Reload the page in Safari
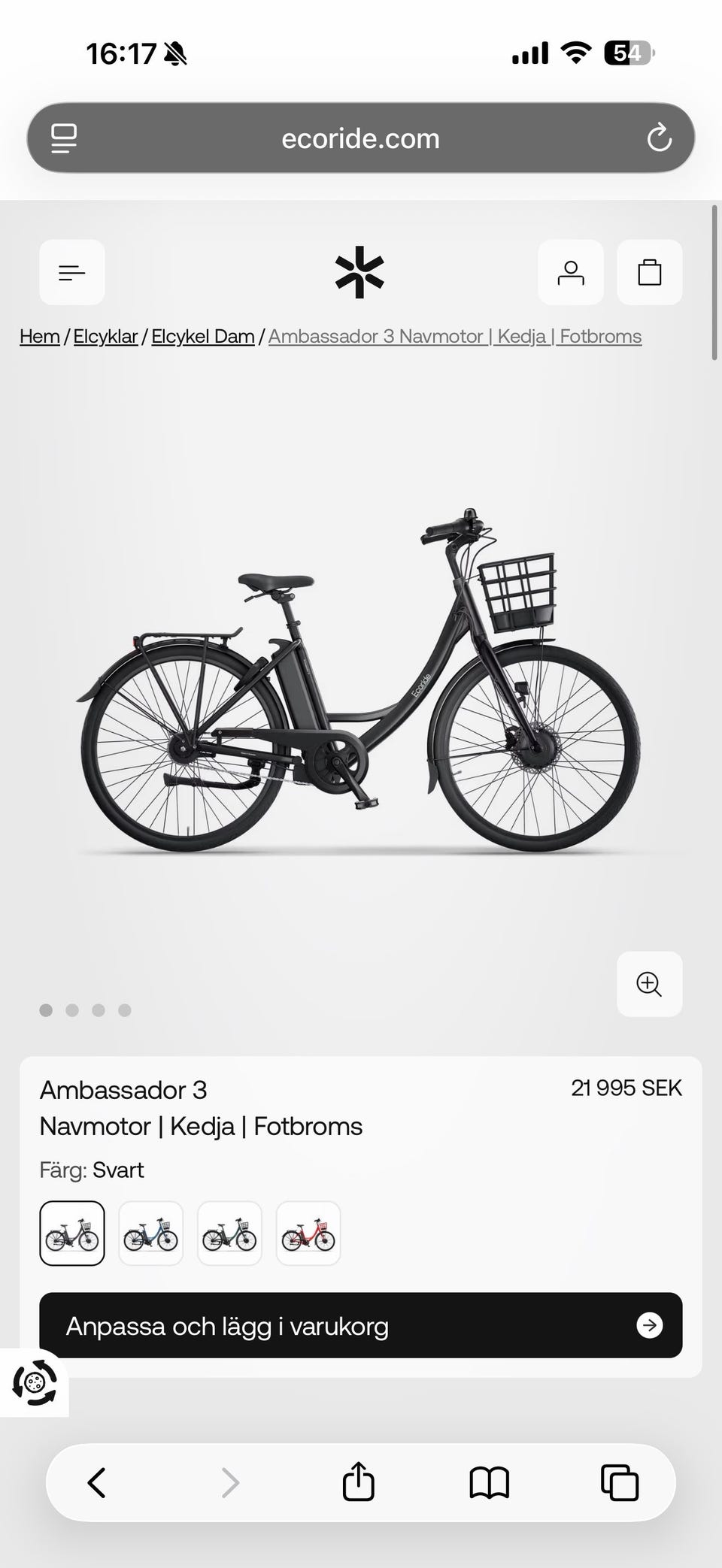 coord(659,138)
